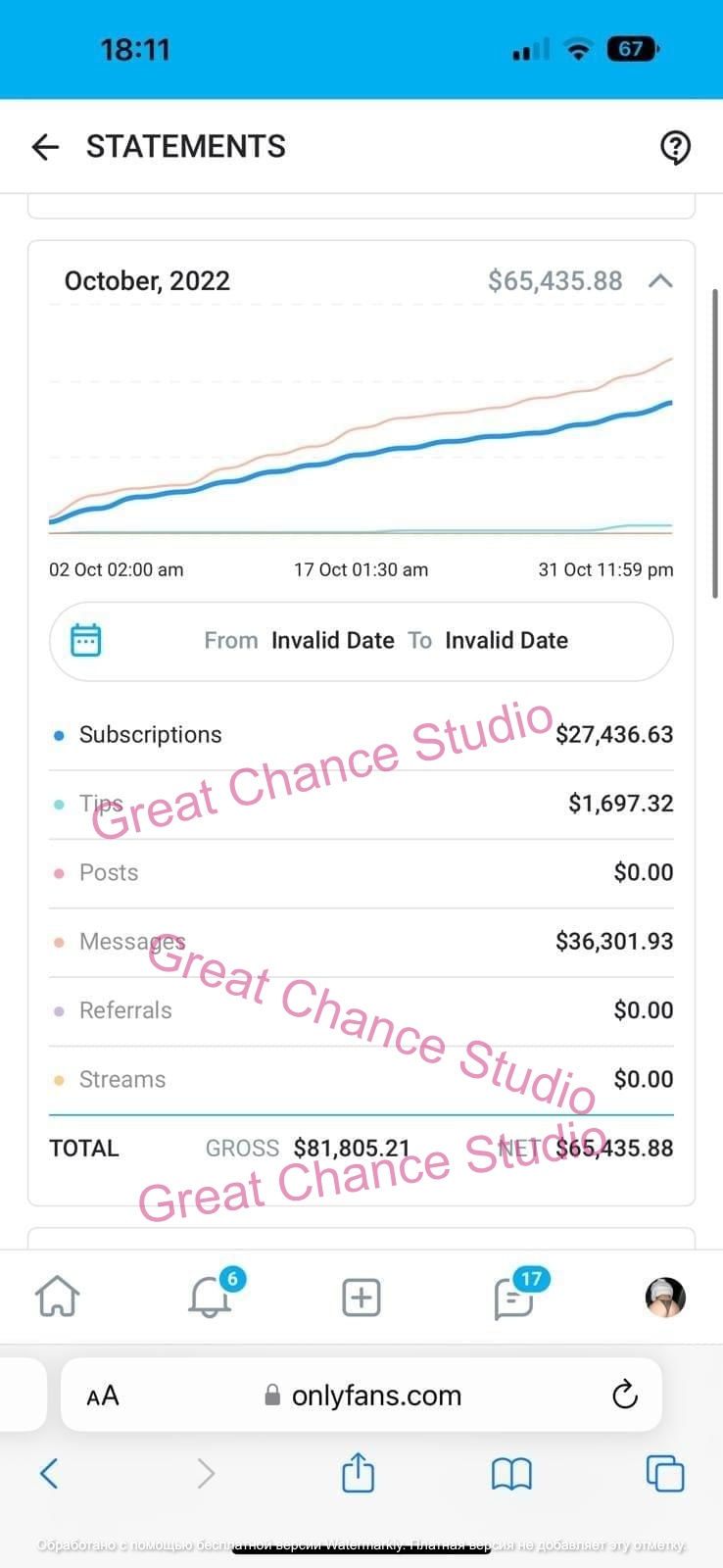
Task: Open the profile avatar menu
Action: (x=665, y=1298)
